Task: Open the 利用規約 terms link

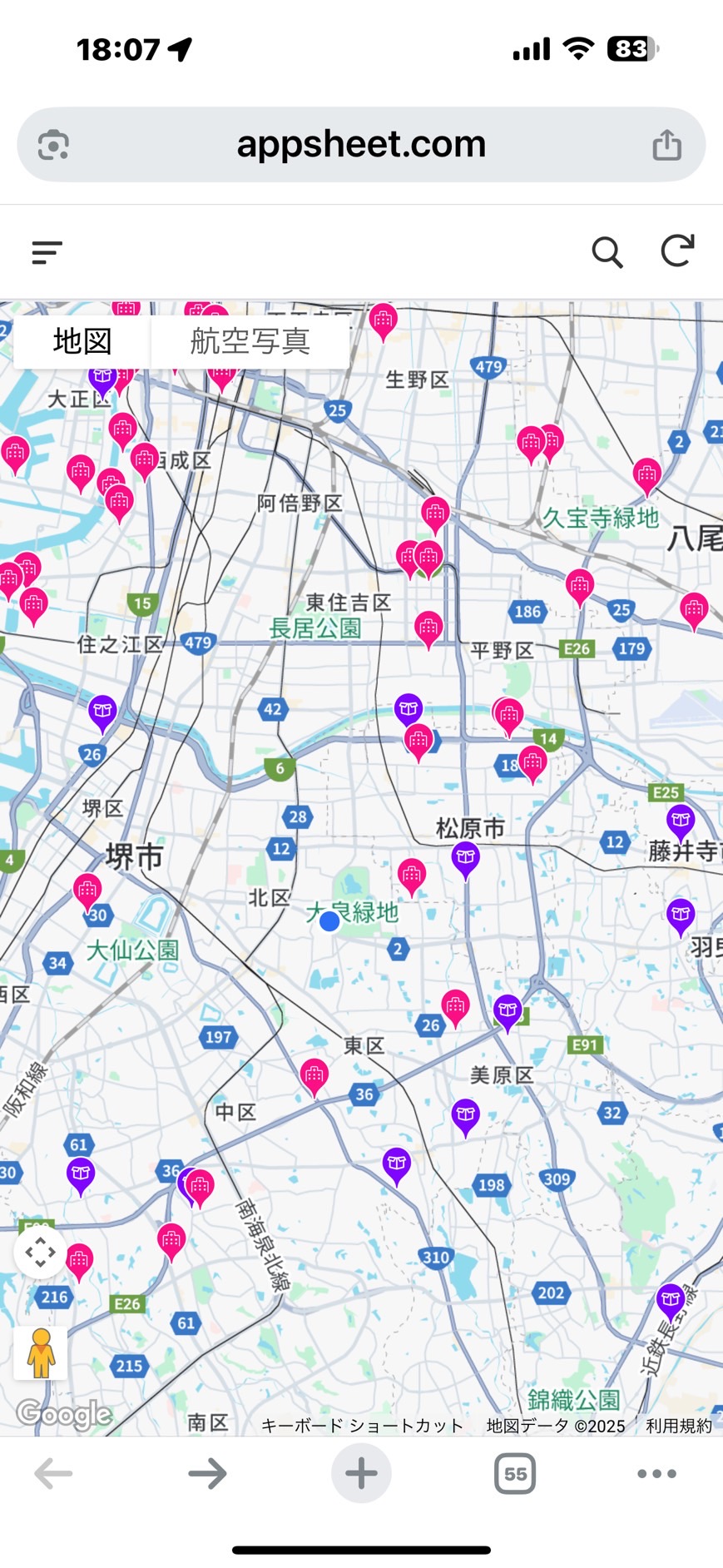Action: (x=679, y=1426)
